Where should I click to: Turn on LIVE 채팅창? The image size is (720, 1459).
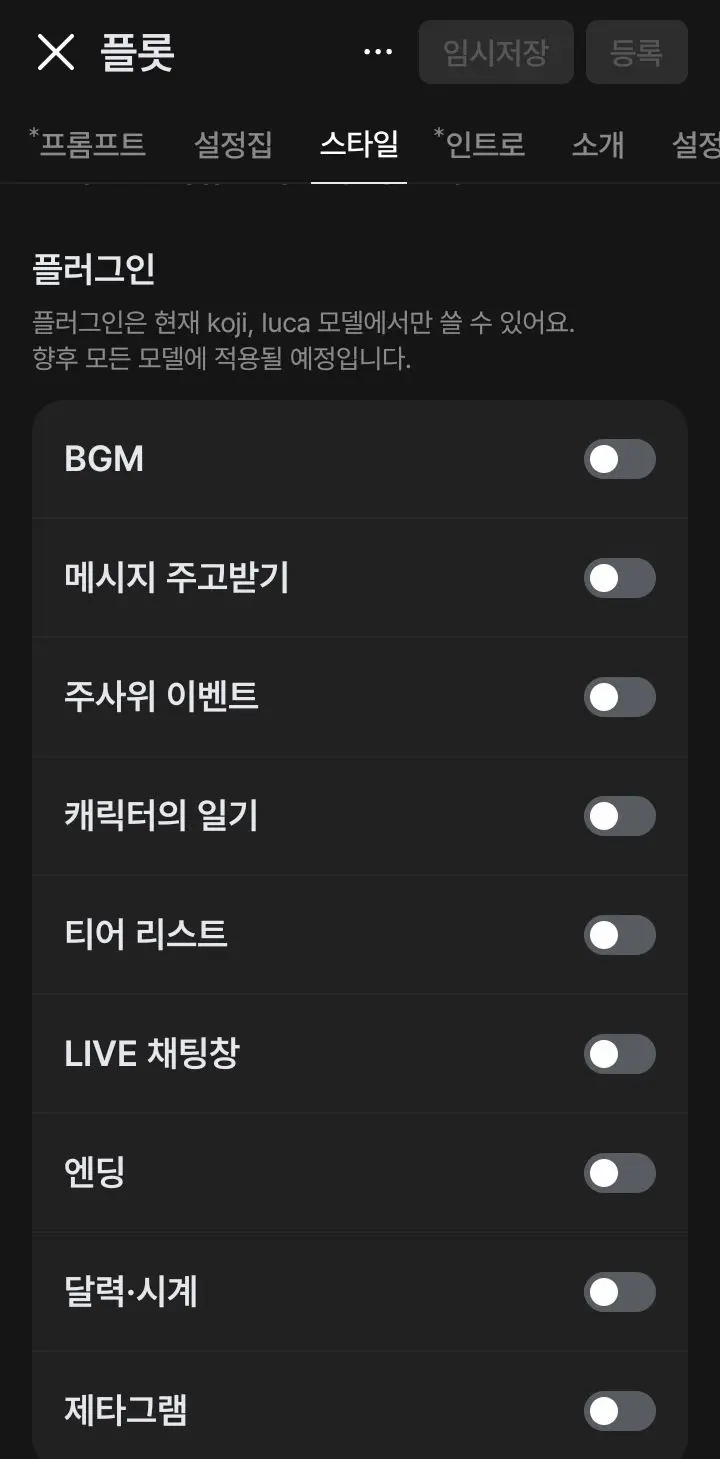point(620,1054)
